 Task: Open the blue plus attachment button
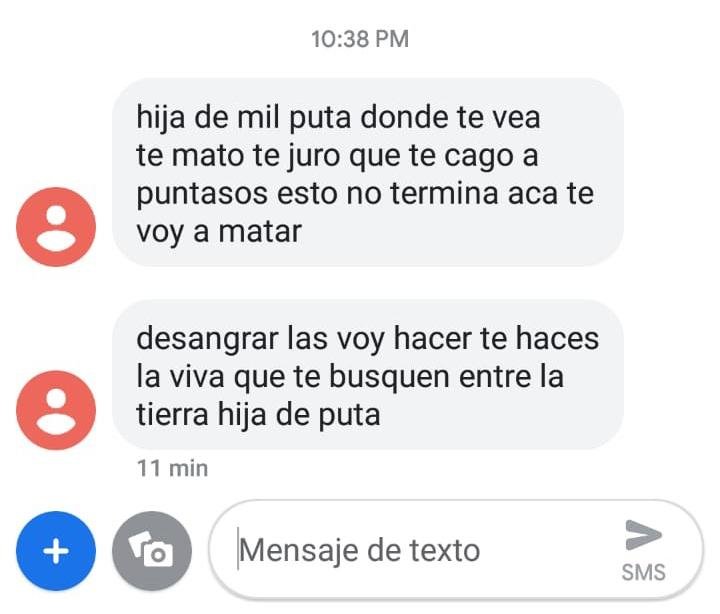pyautogui.click(x=56, y=551)
